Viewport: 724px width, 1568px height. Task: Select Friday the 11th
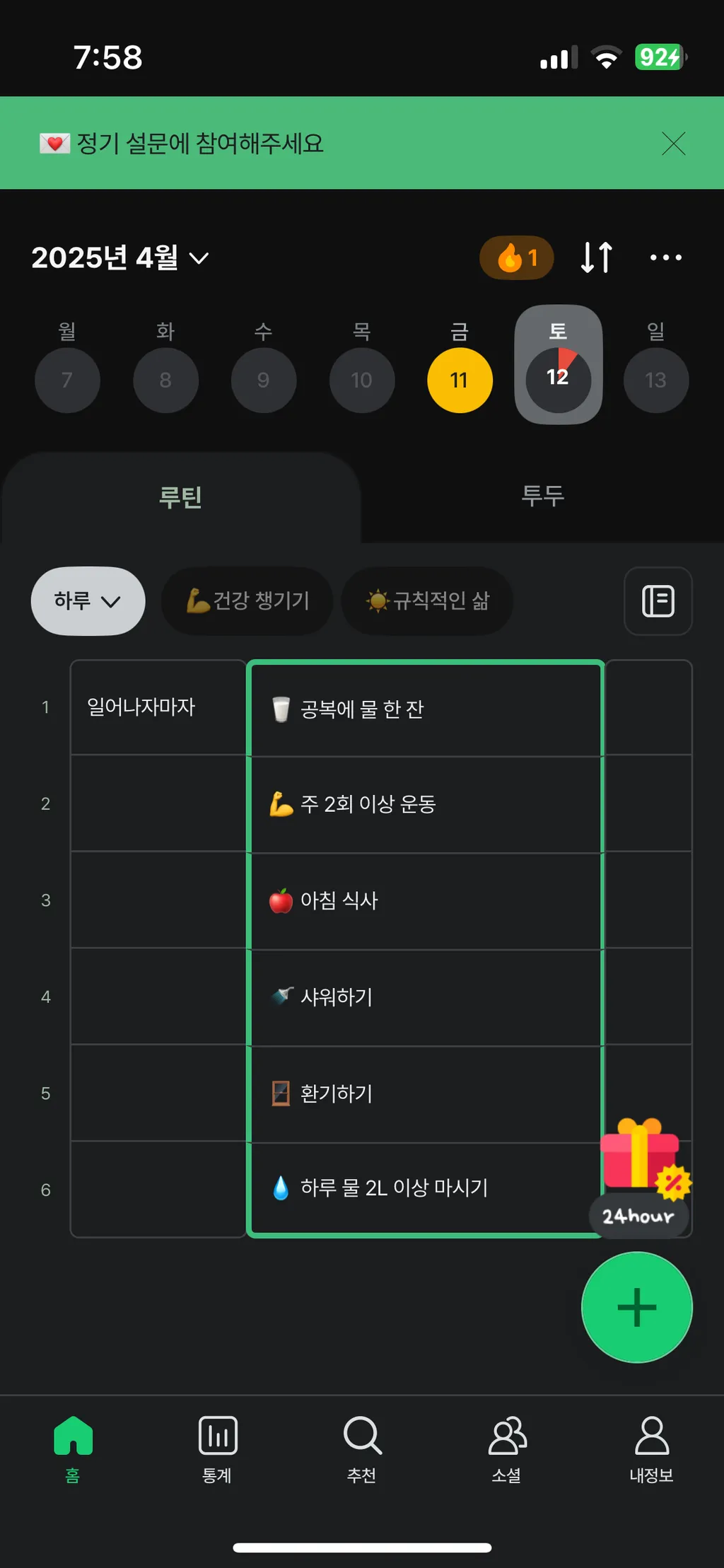click(460, 380)
